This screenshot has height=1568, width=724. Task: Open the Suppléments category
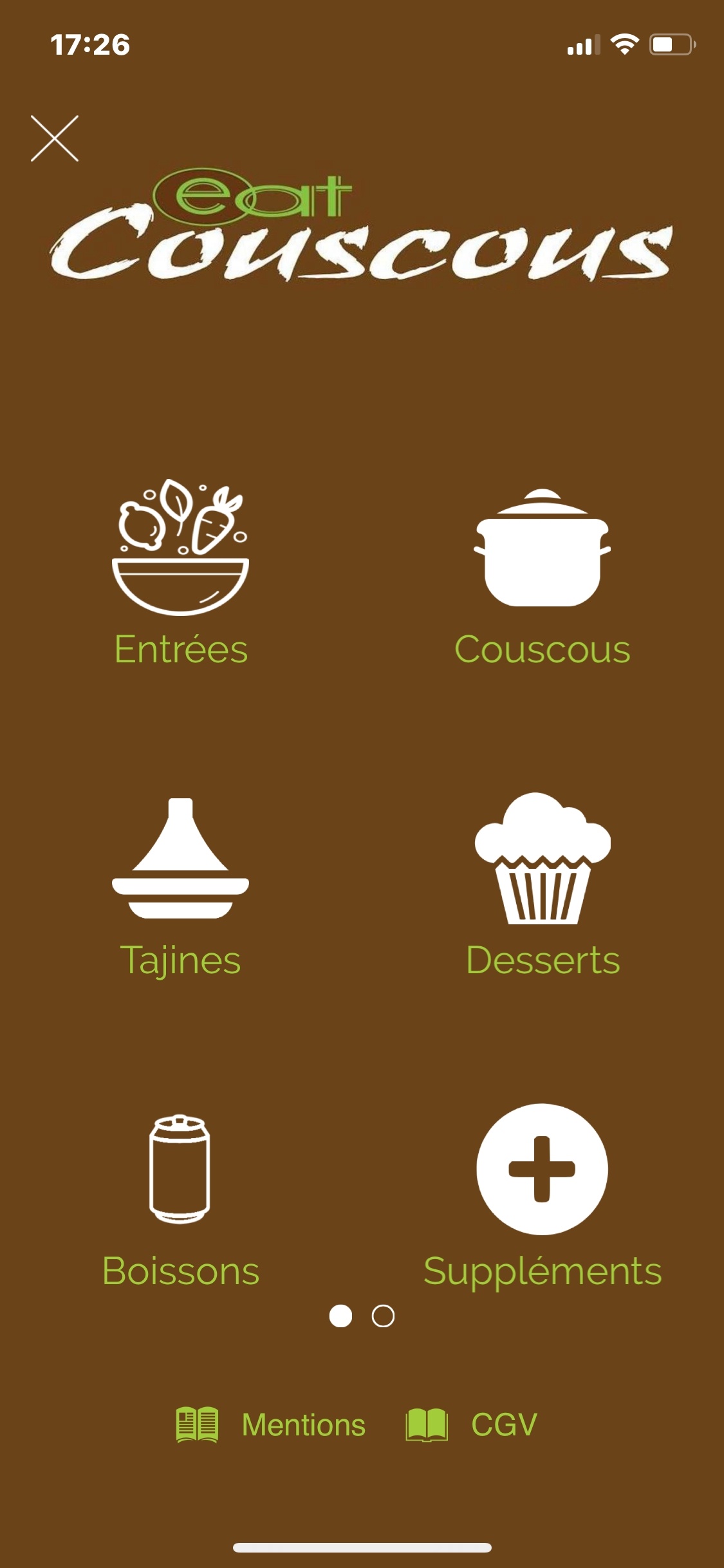click(x=543, y=1197)
